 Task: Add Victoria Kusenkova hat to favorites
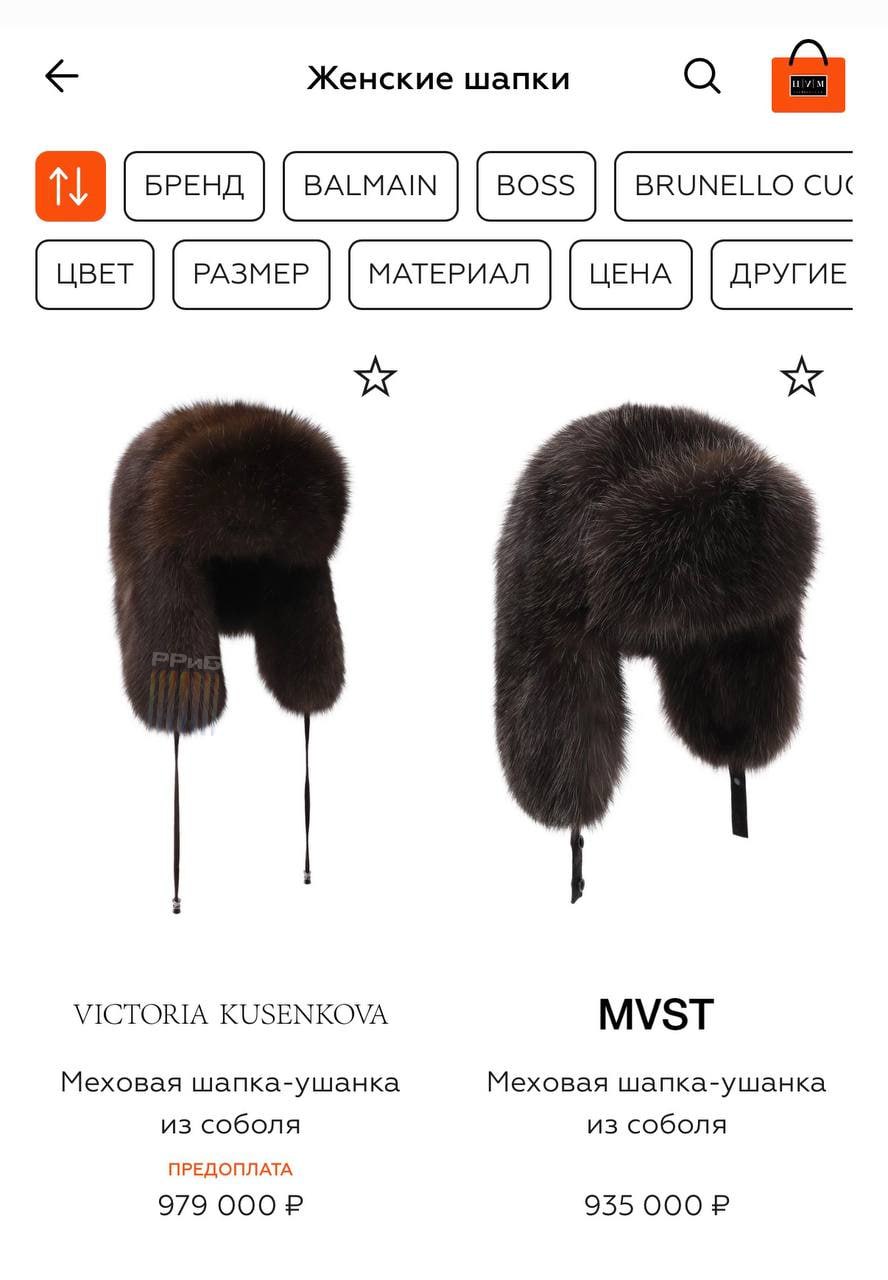(x=375, y=378)
